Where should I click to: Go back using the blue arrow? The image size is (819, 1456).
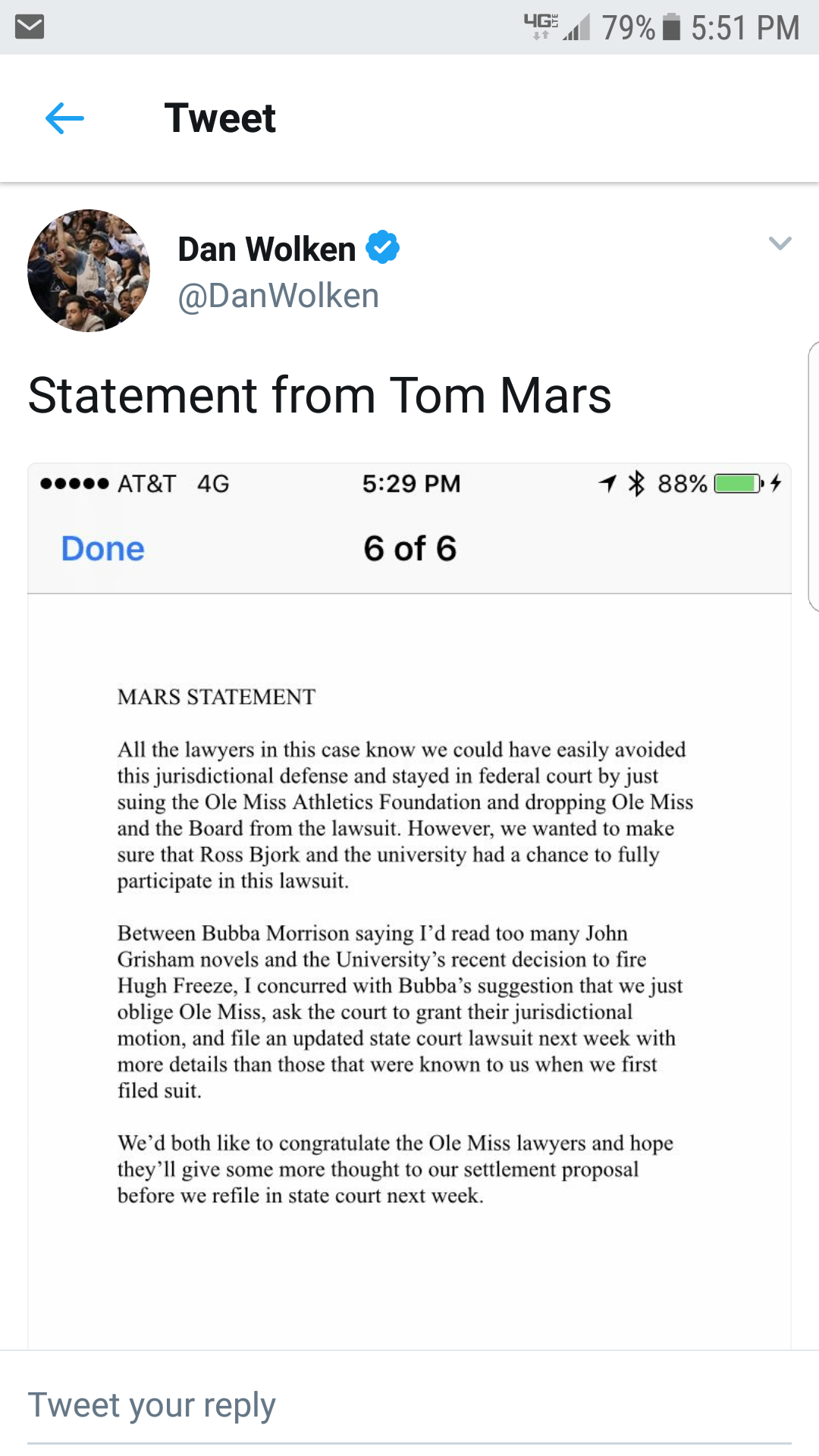[64, 118]
